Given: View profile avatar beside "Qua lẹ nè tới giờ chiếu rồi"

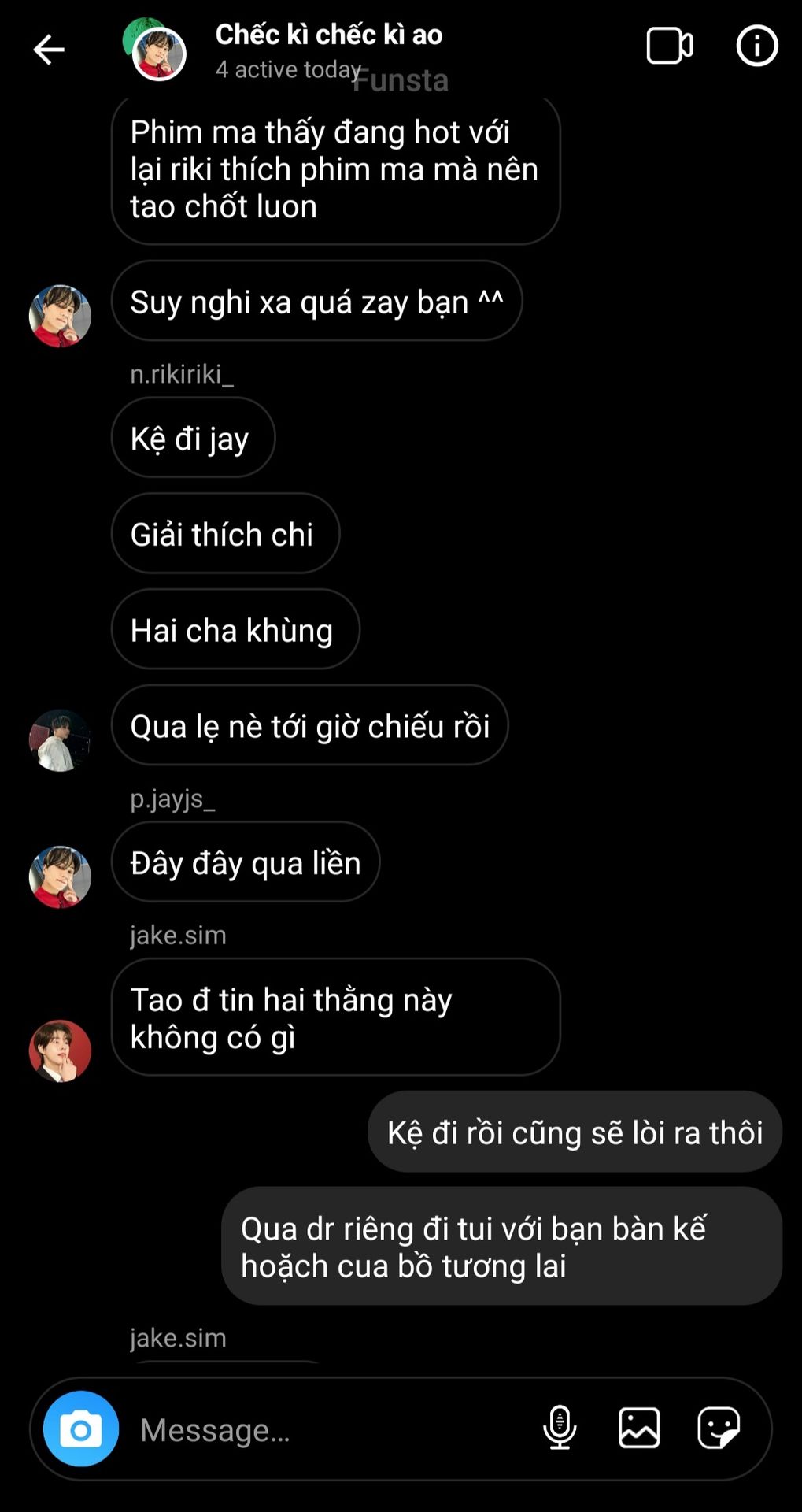Looking at the screenshot, I should click(60, 740).
